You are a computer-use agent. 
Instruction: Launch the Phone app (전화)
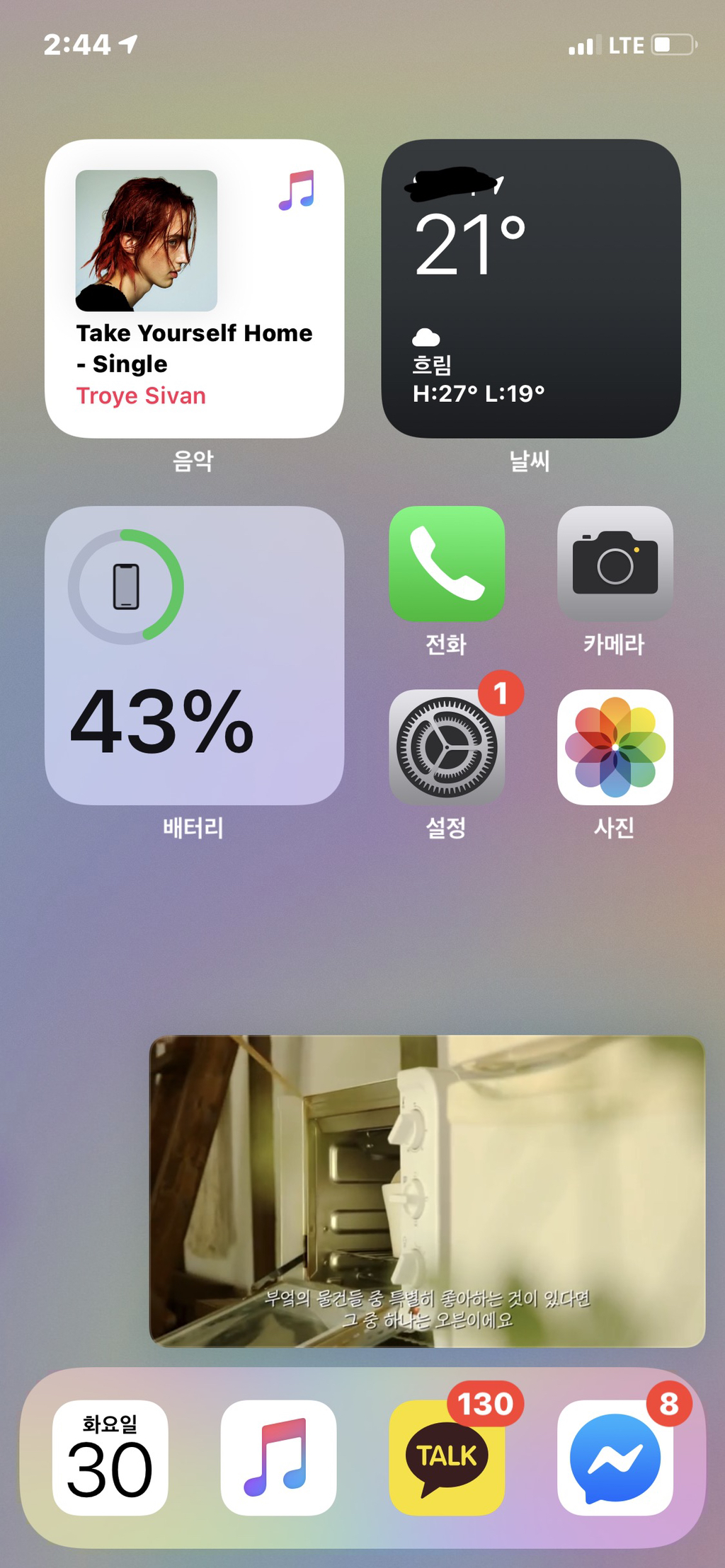click(x=447, y=564)
